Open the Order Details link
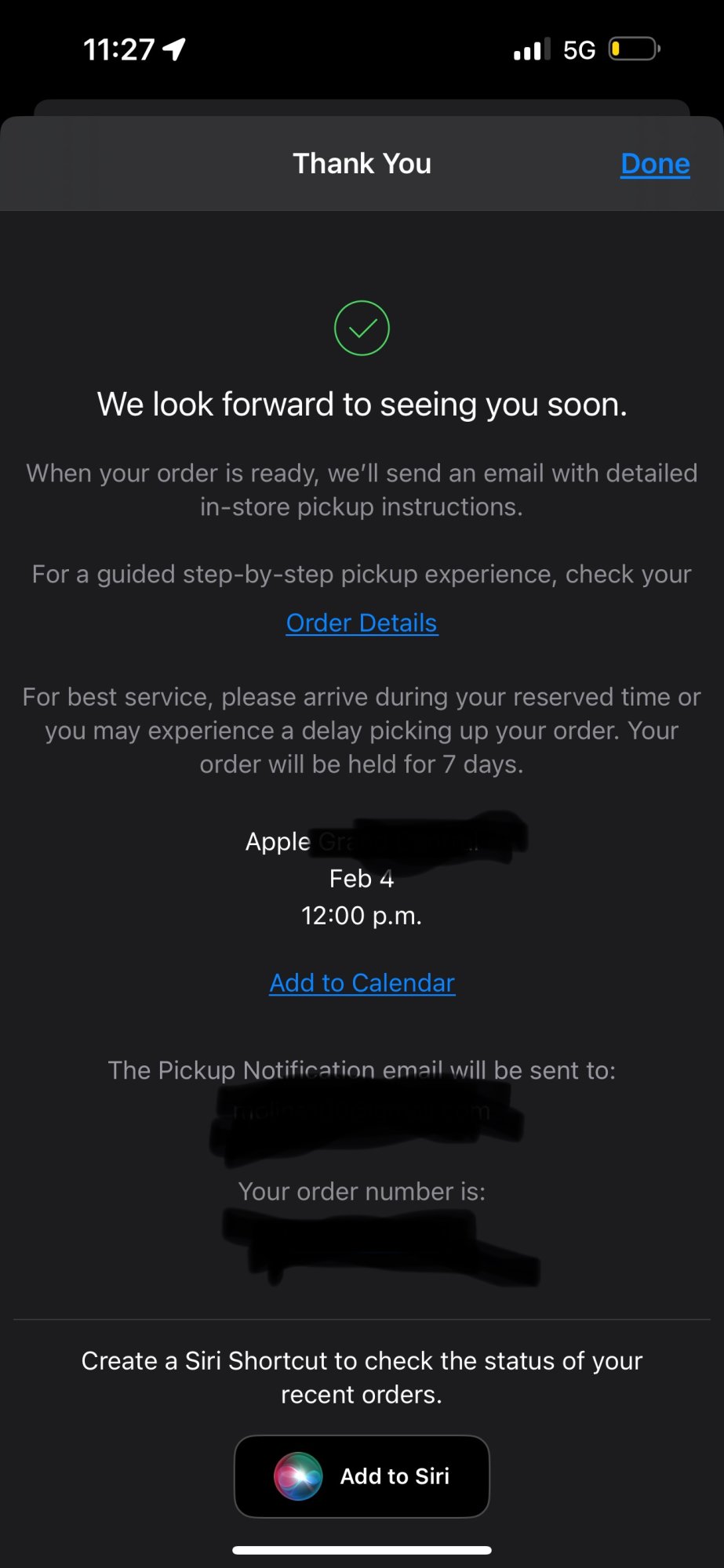The width and height of the screenshot is (724, 1568). coord(362,622)
